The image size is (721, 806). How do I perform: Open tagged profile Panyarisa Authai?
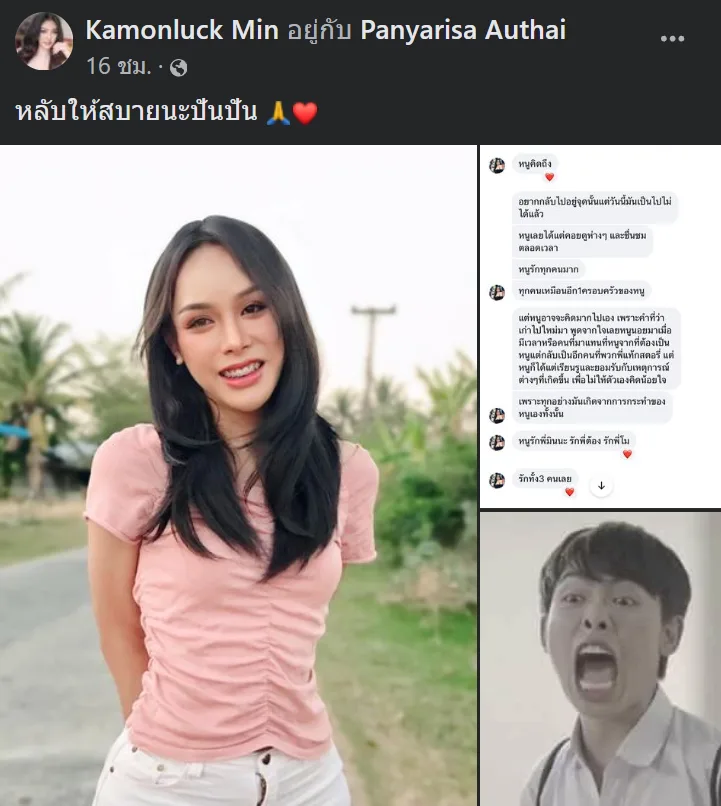pos(463,30)
